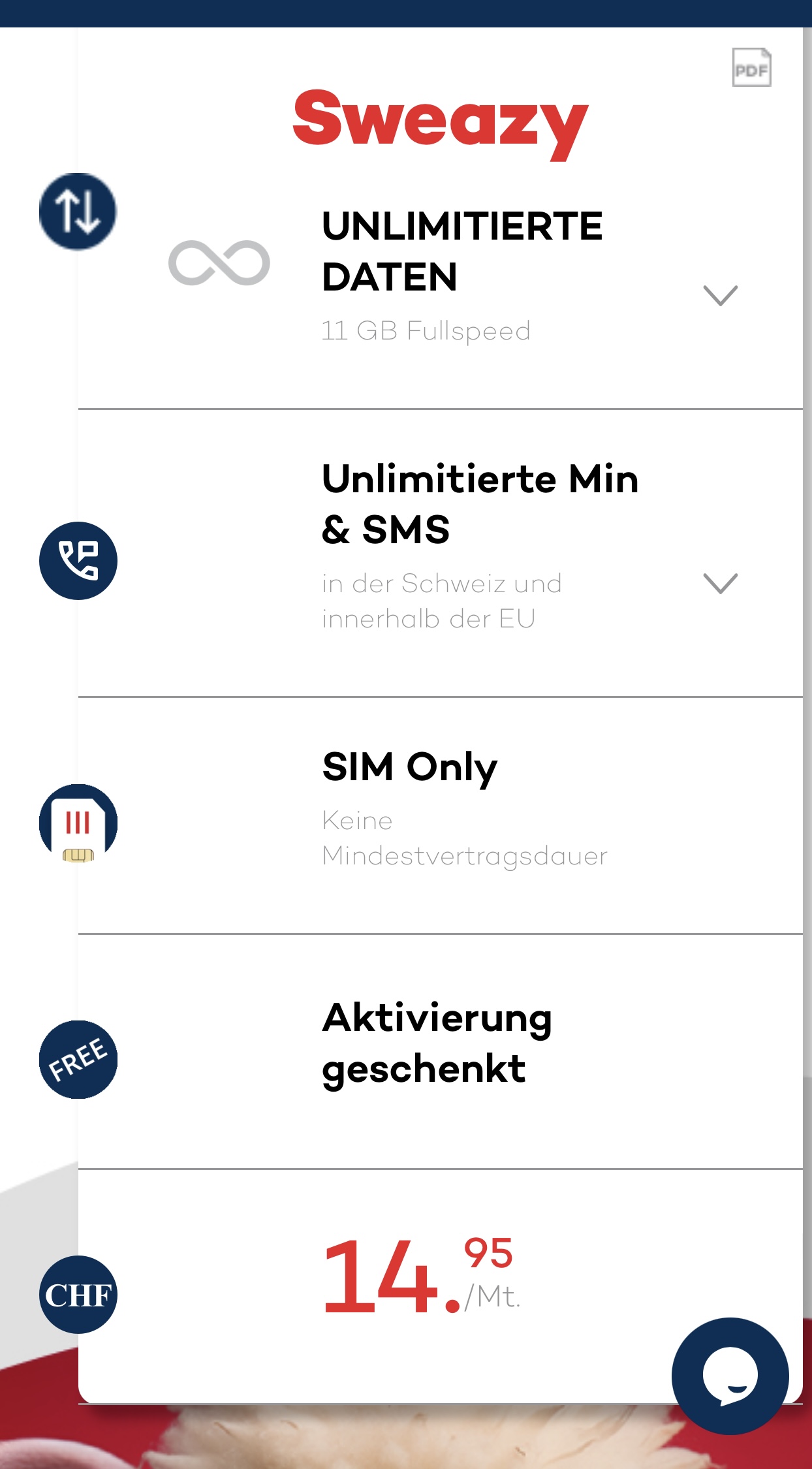Open the chat support bubble
The image size is (812, 1469).
click(730, 1376)
